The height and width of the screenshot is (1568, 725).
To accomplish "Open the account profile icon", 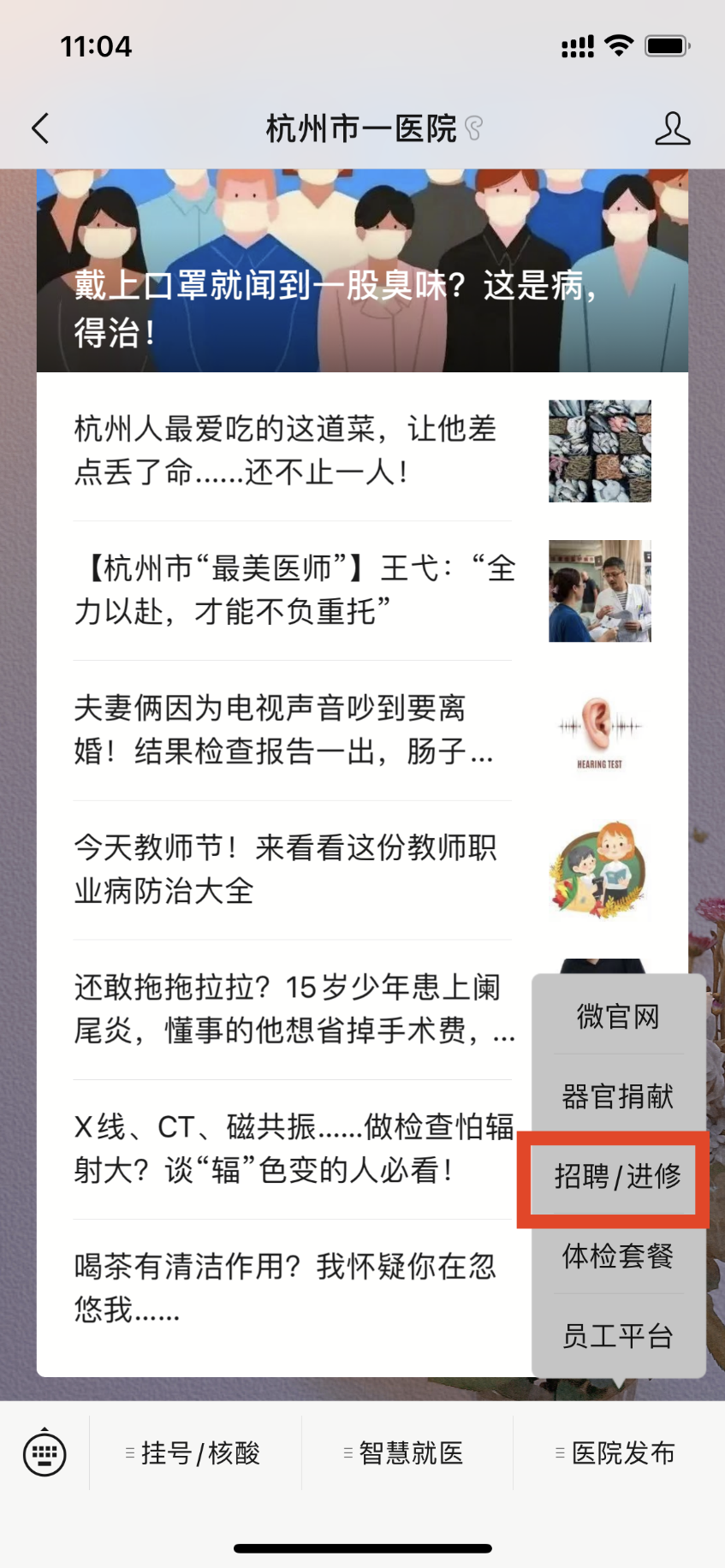I will tap(672, 128).
